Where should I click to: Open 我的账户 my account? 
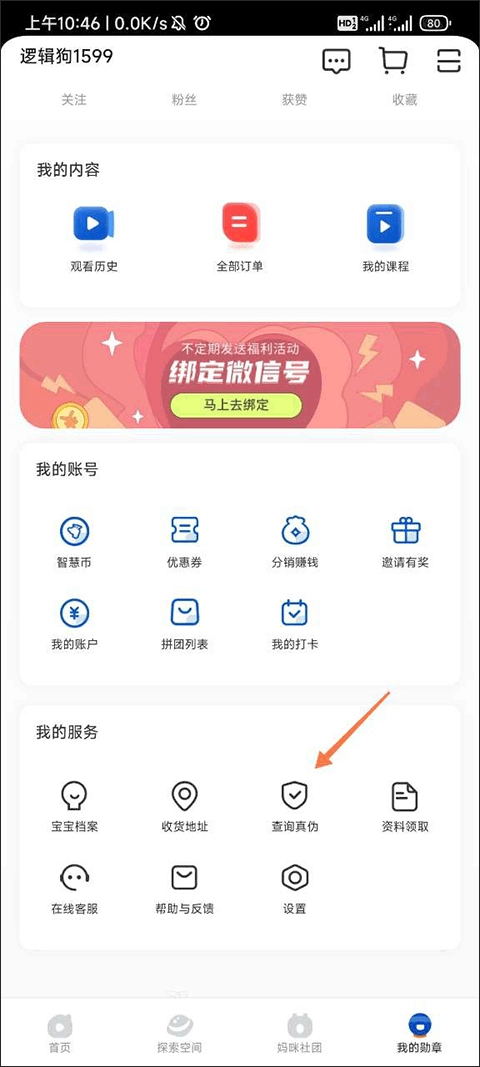[74, 624]
